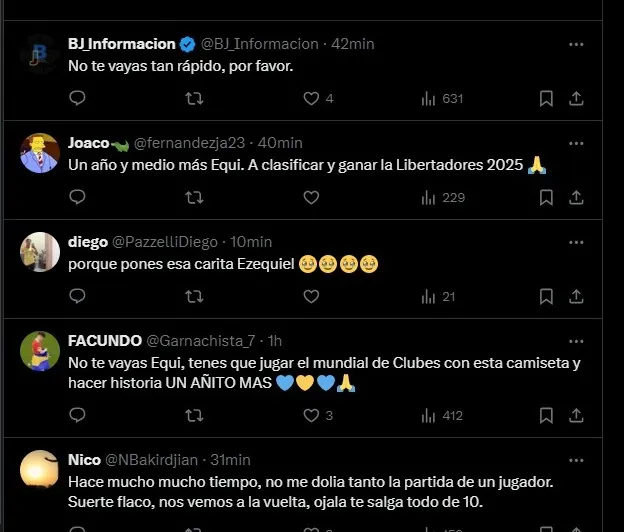Repost Joaco's reply about Libertadores 2025

point(195,197)
